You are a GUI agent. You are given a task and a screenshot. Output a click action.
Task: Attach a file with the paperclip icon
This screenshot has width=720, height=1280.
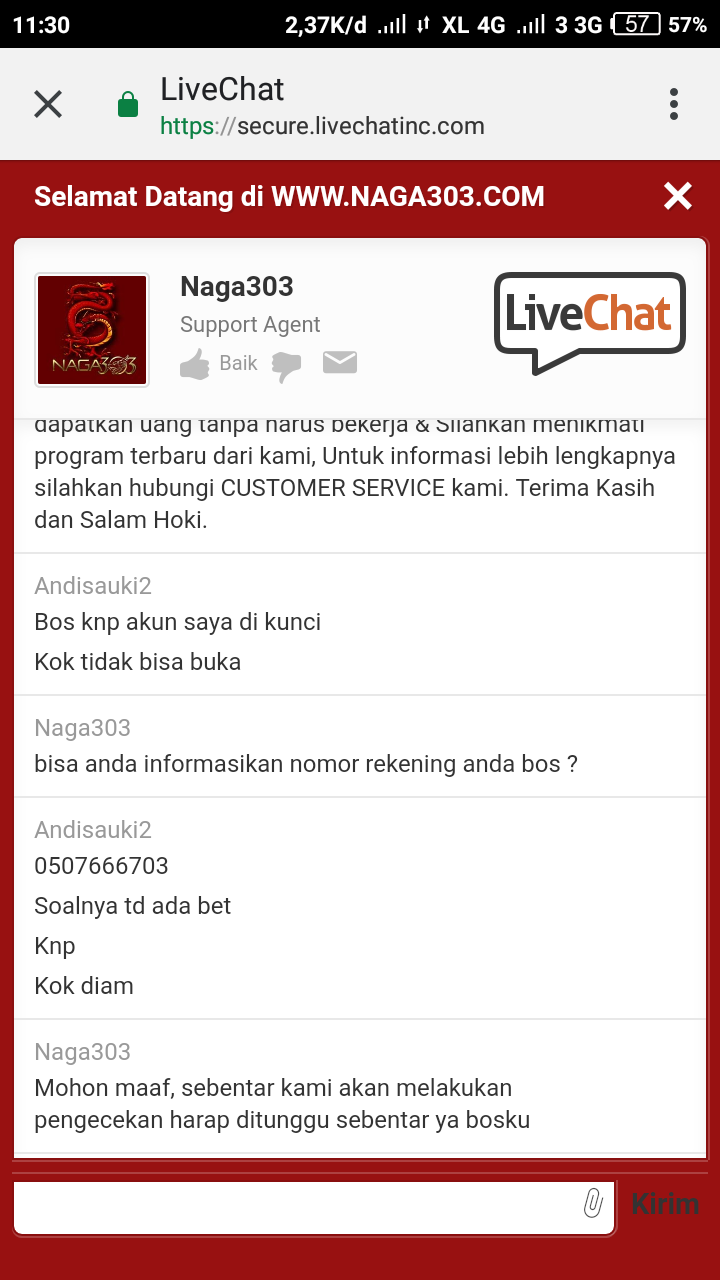coord(593,1204)
